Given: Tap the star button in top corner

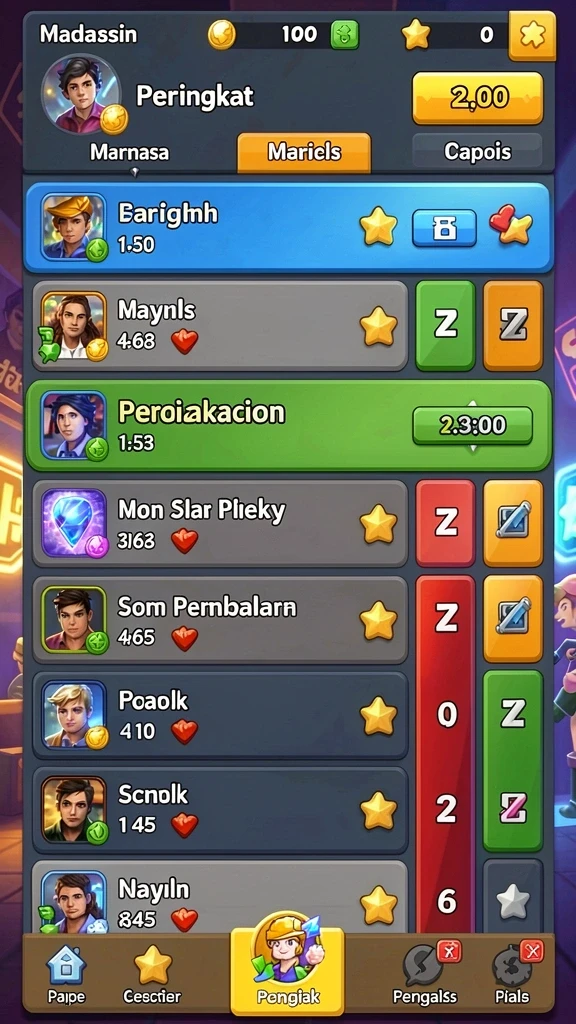Looking at the screenshot, I should click(532, 35).
